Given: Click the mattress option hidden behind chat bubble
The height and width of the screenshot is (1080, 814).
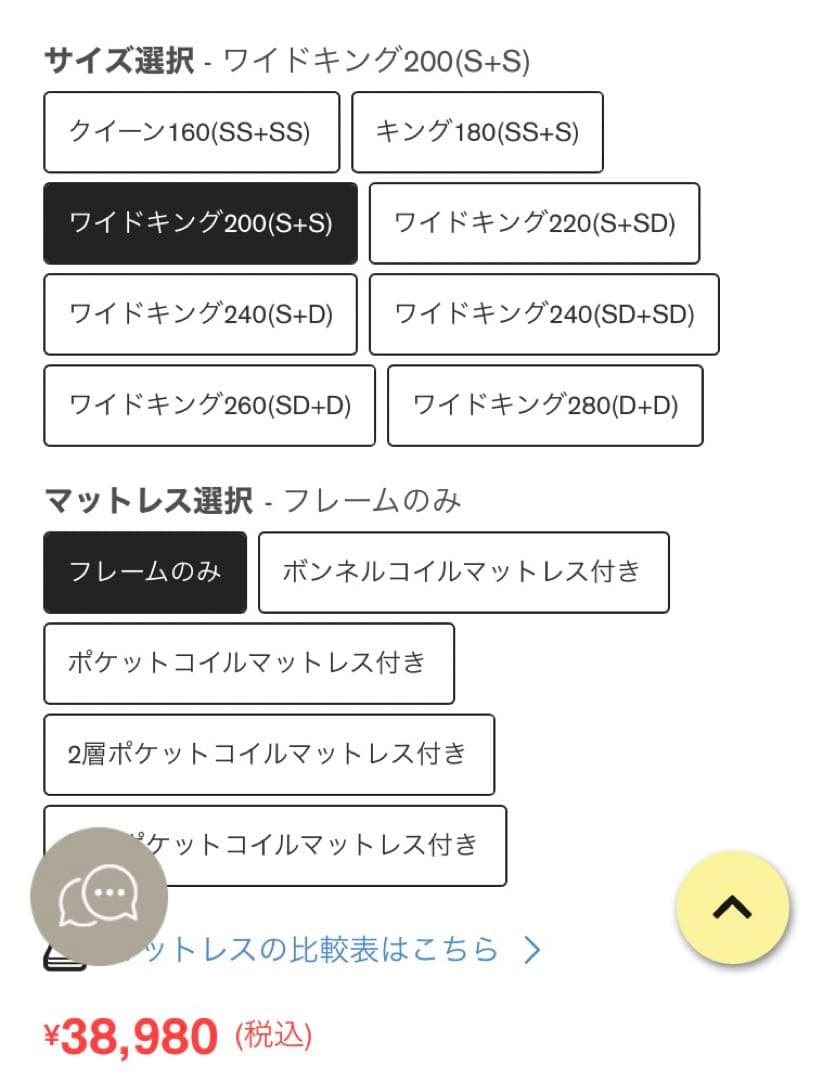Looking at the screenshot, I should tap(300, 846).
